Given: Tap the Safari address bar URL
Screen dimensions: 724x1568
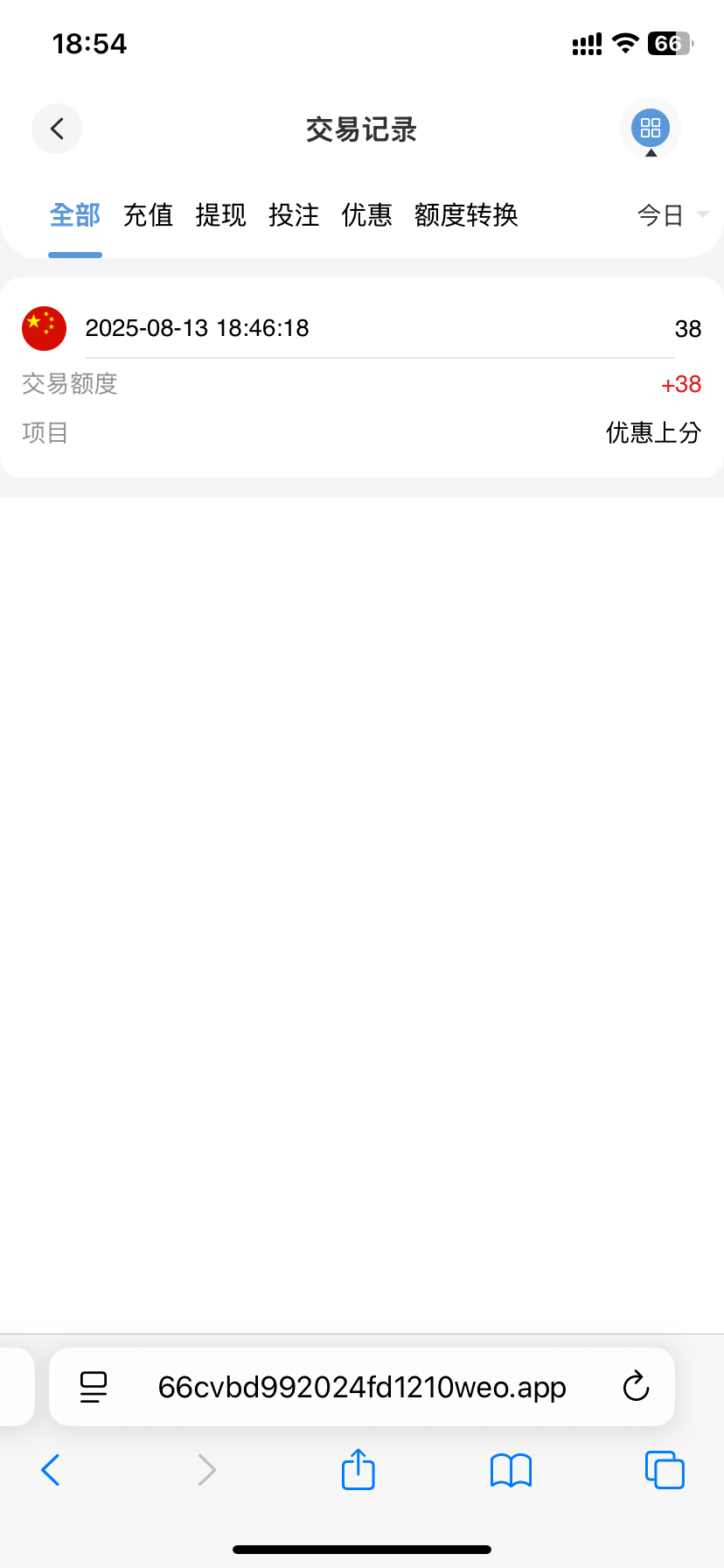Looking at the screenshot, I should click(361, 1387).
